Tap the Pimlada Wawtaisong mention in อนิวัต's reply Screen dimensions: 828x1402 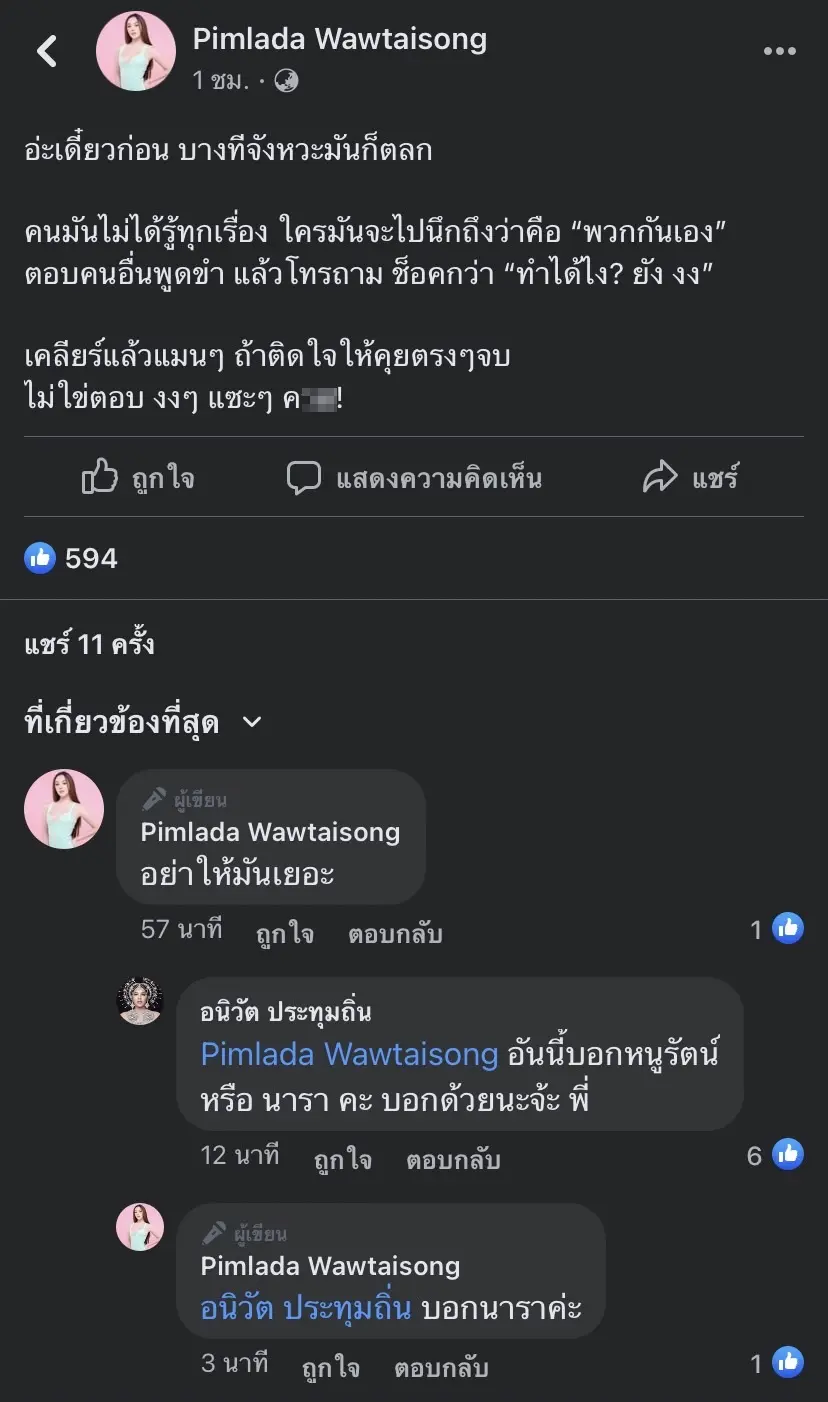coord(349,1054)
